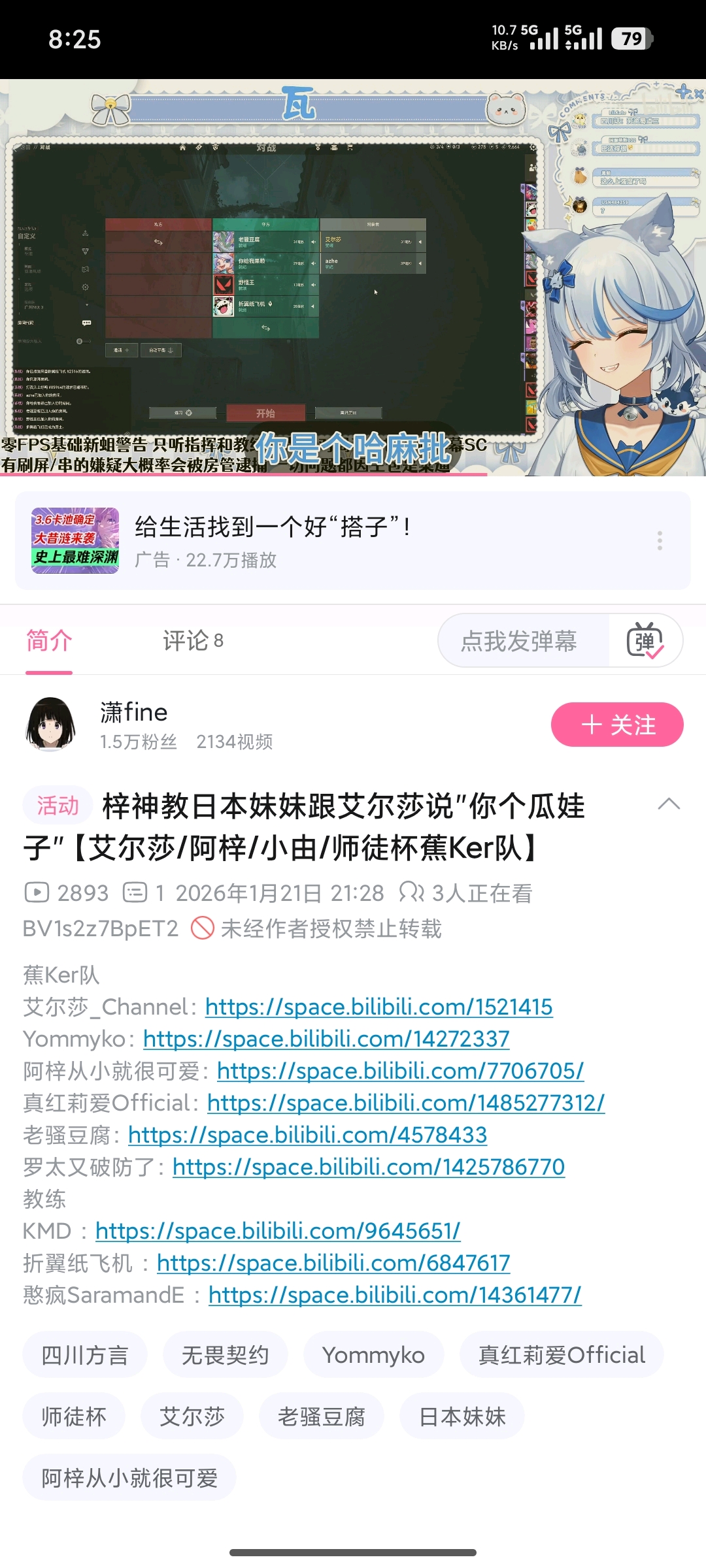Viewport: 706px width, 1568px height.
Task: Toggle the danmaku 弹 switch icon
Action: 645,641
